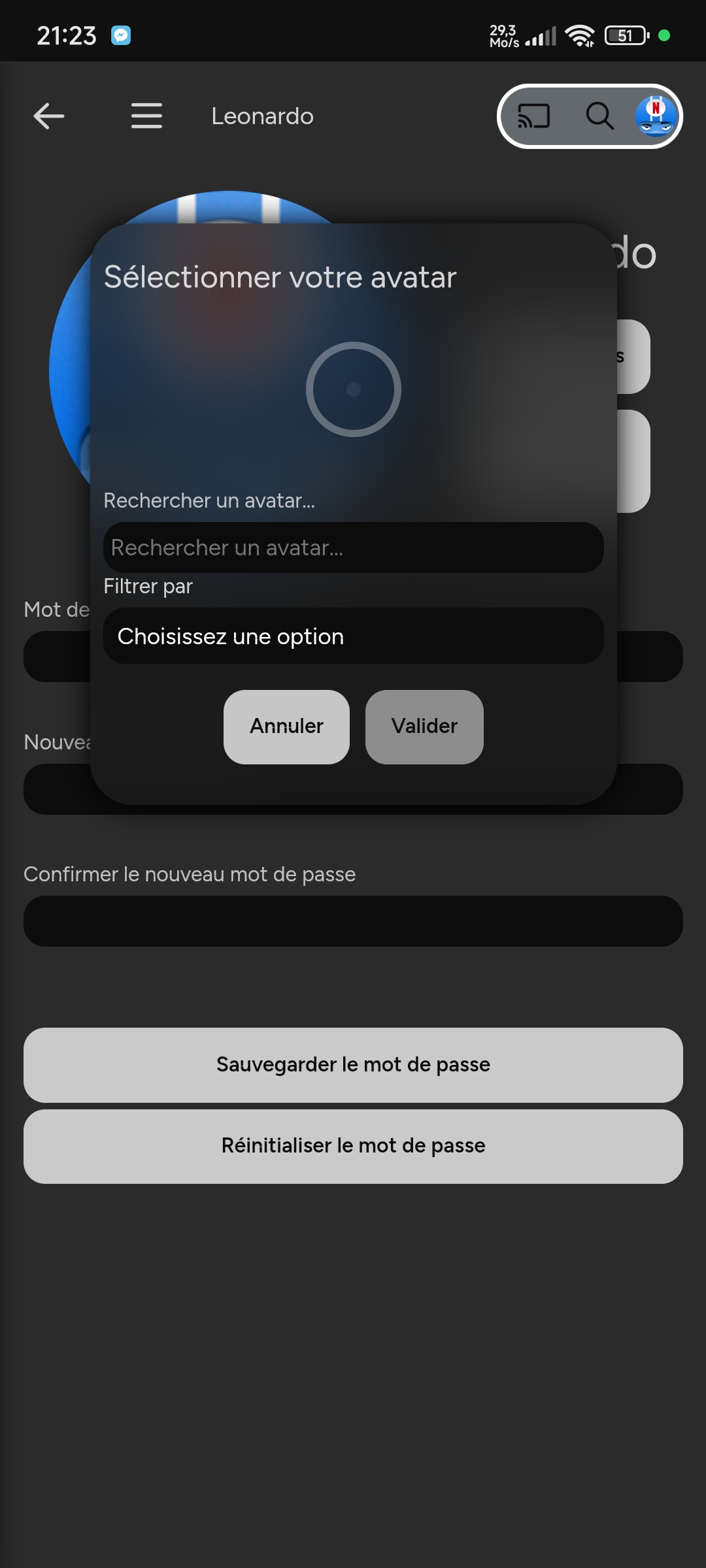This screenshot has width=706, height=1568.
Task: Cancel avatar selection with Annuler
Action: point(286,727)
